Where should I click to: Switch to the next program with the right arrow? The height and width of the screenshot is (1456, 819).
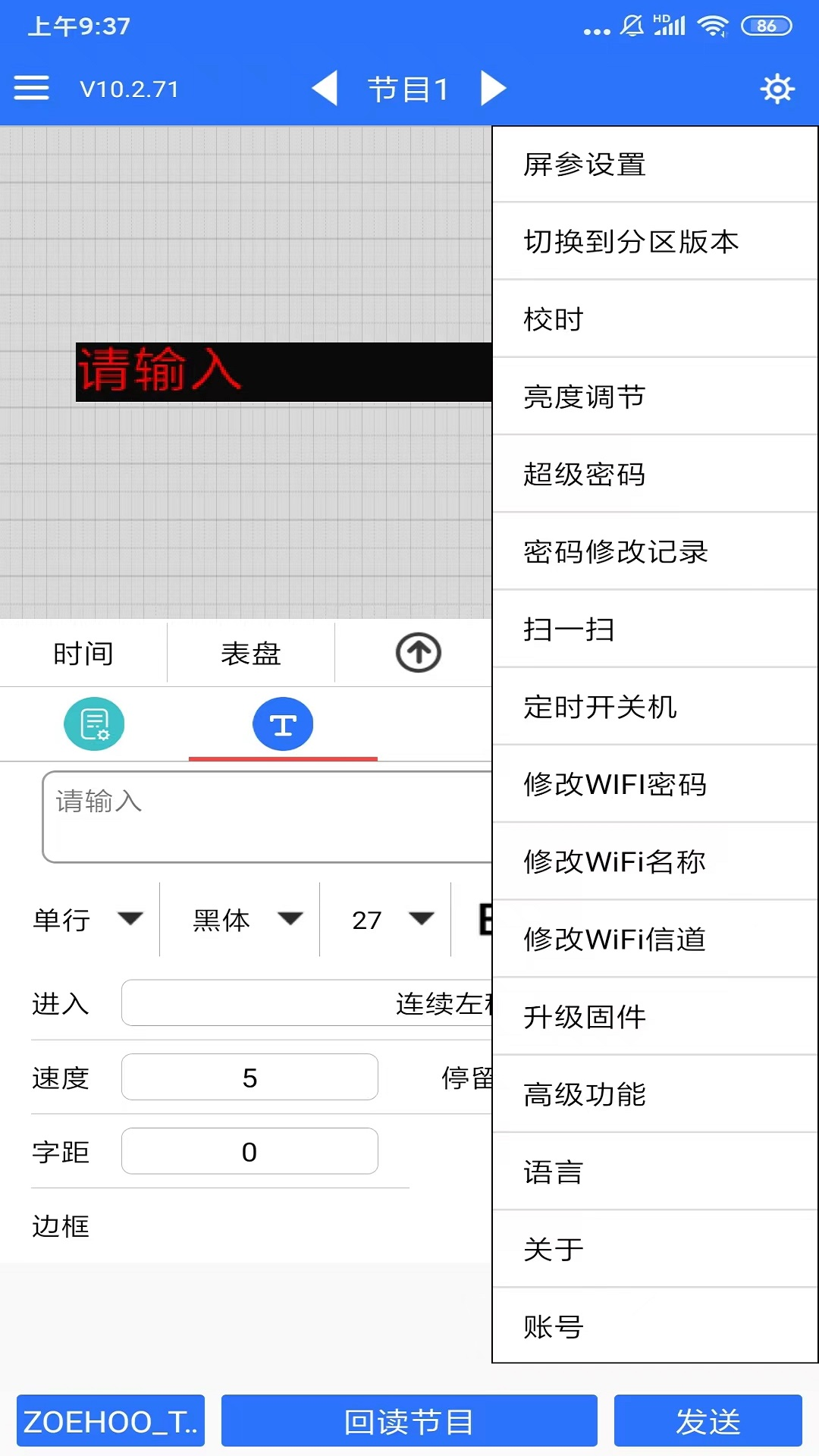pos(494,88)
